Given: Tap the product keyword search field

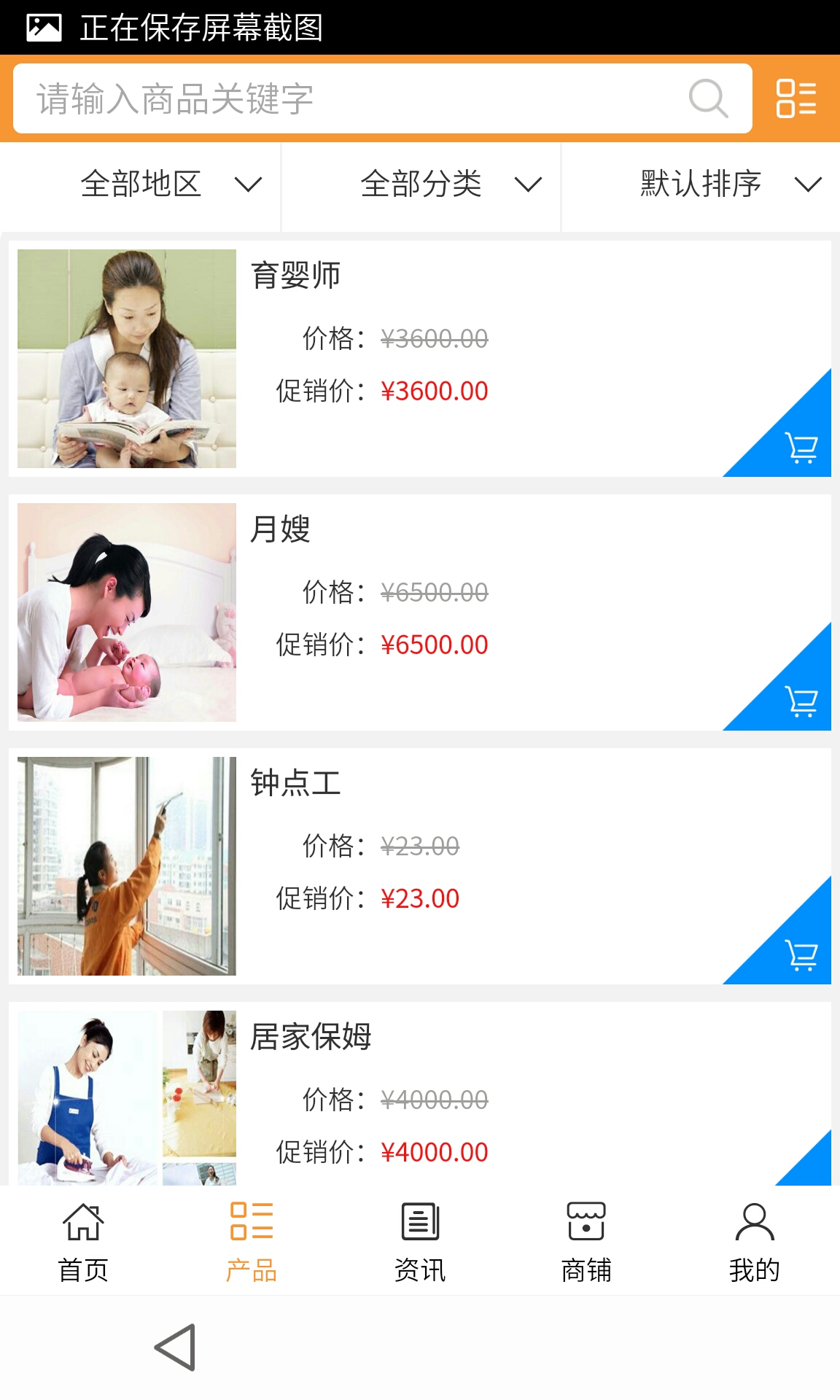Looking at the screenshot, I should (x=350, y=98).
